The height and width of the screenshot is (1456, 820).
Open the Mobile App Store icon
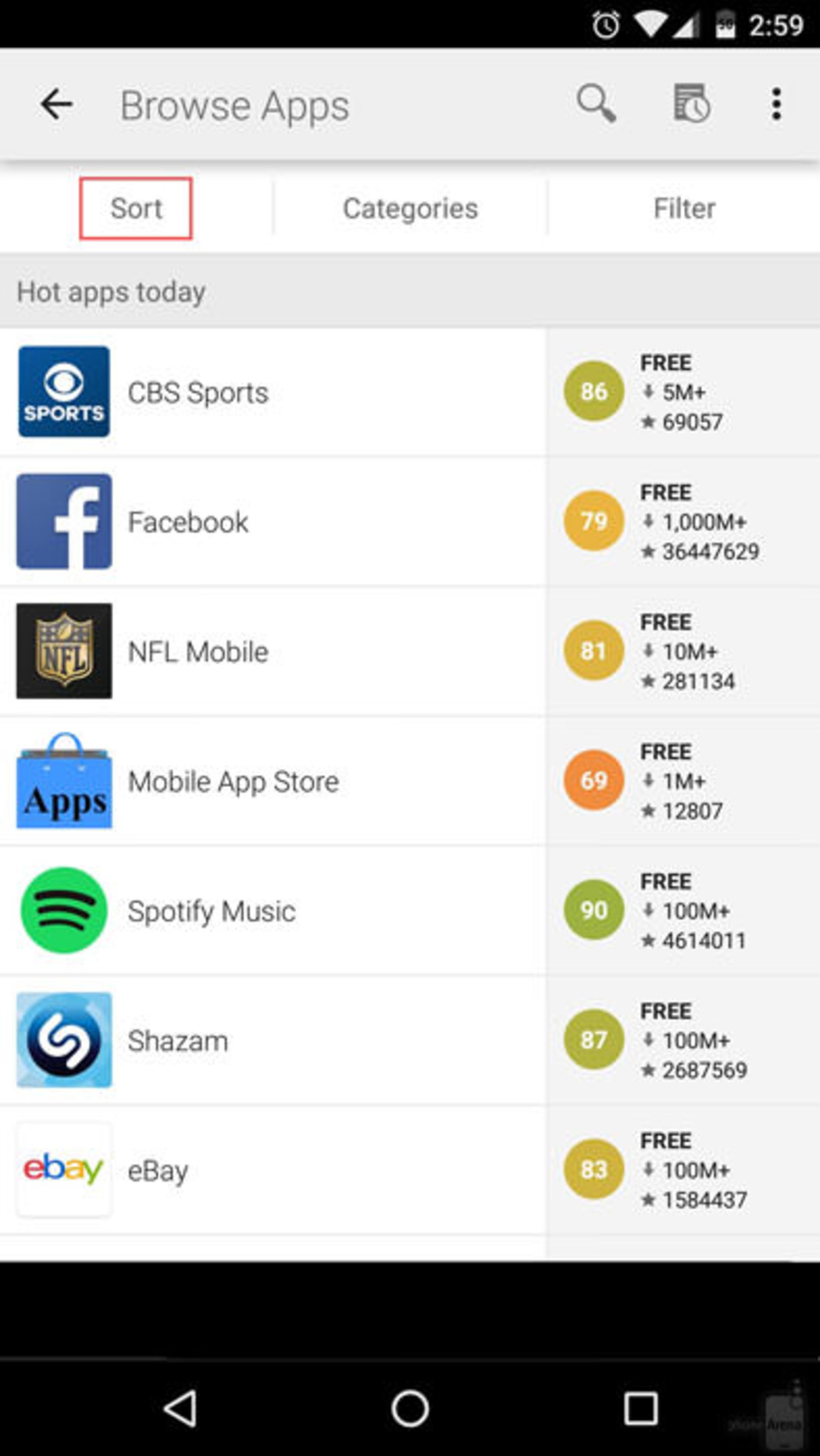tap(64, 781)
